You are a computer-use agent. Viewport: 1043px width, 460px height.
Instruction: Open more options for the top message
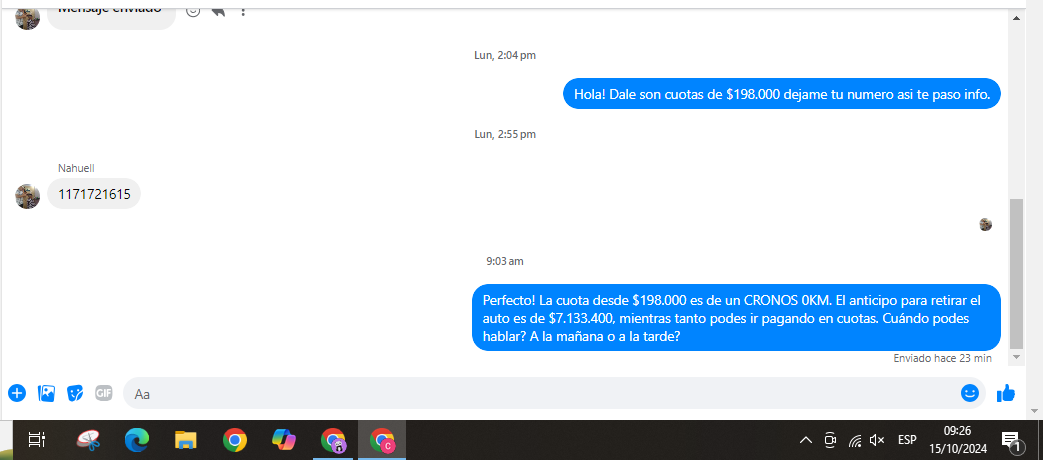click(x=243, y=11)
